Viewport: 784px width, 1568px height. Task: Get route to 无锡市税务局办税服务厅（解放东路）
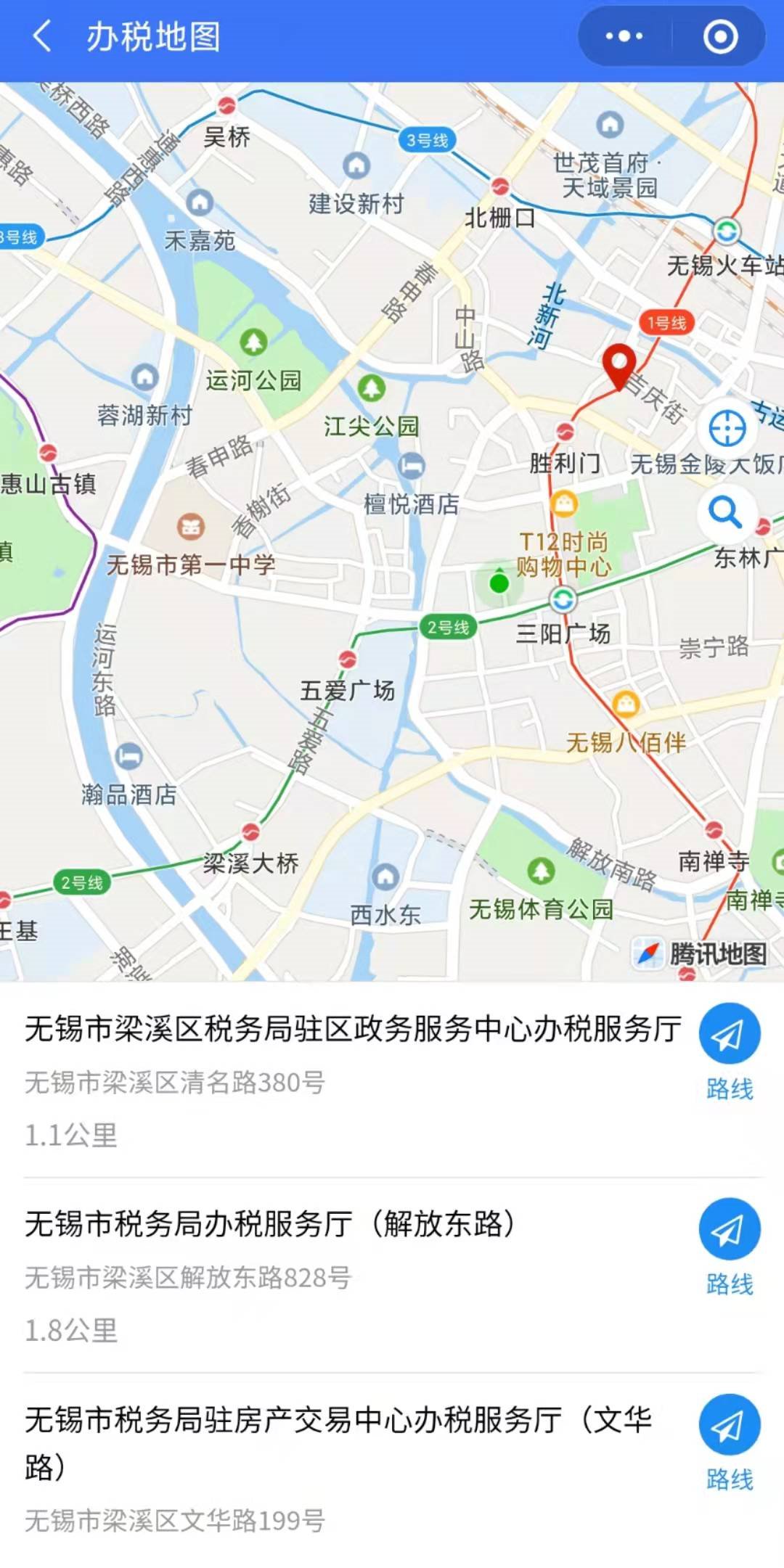[x=730, y=1246]
